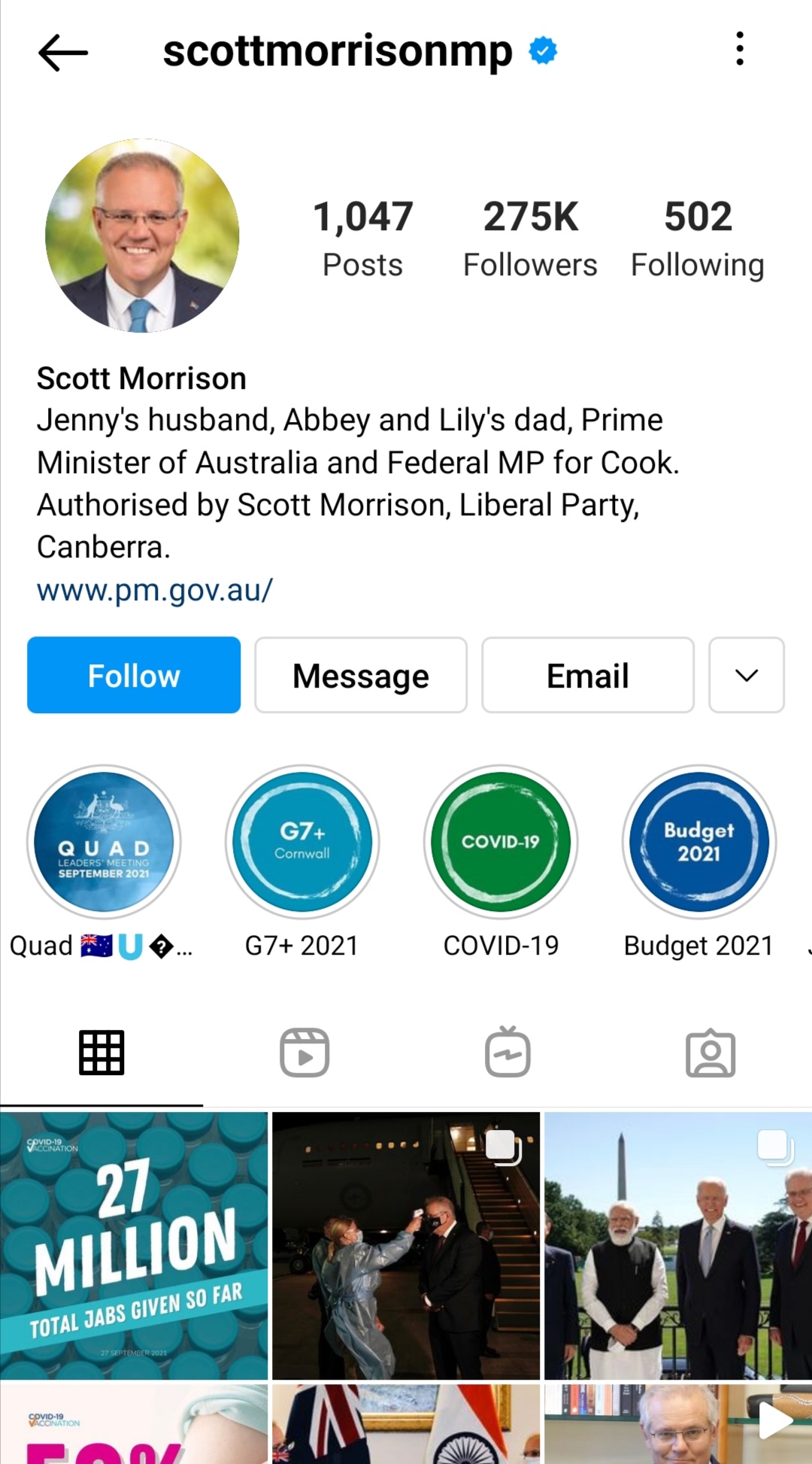Open the three-dot overflow menu

[740, 49]
